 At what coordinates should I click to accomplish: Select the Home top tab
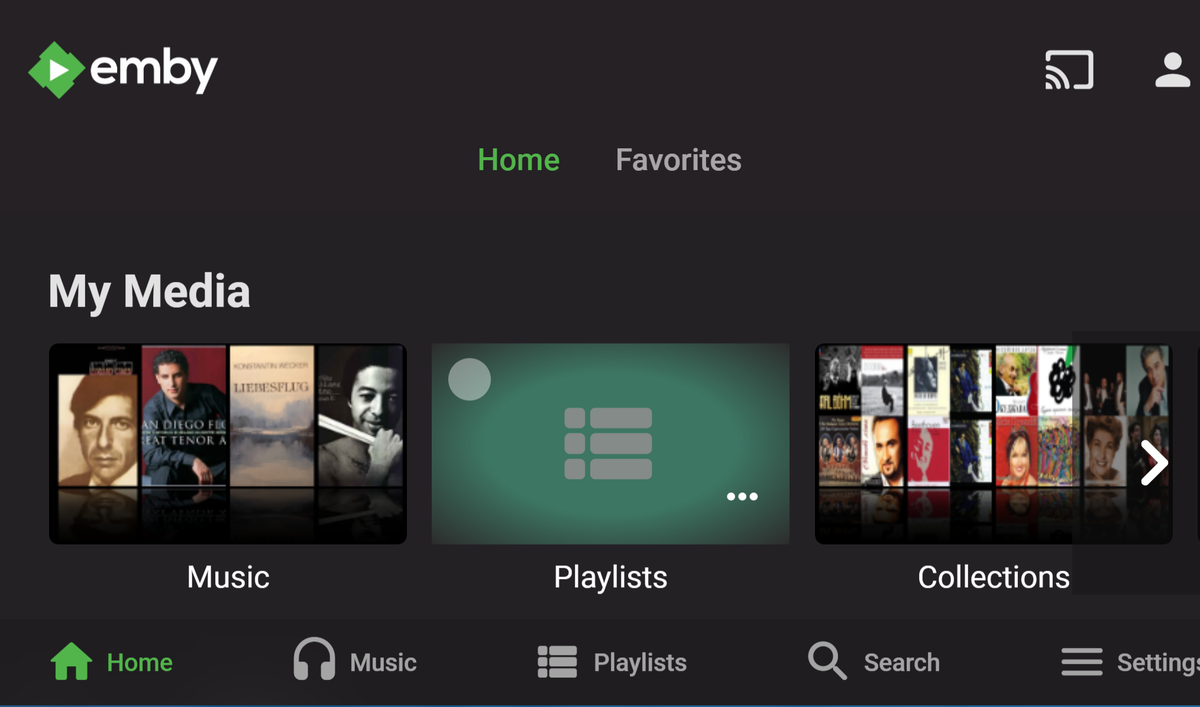click(x=518, y=160)
